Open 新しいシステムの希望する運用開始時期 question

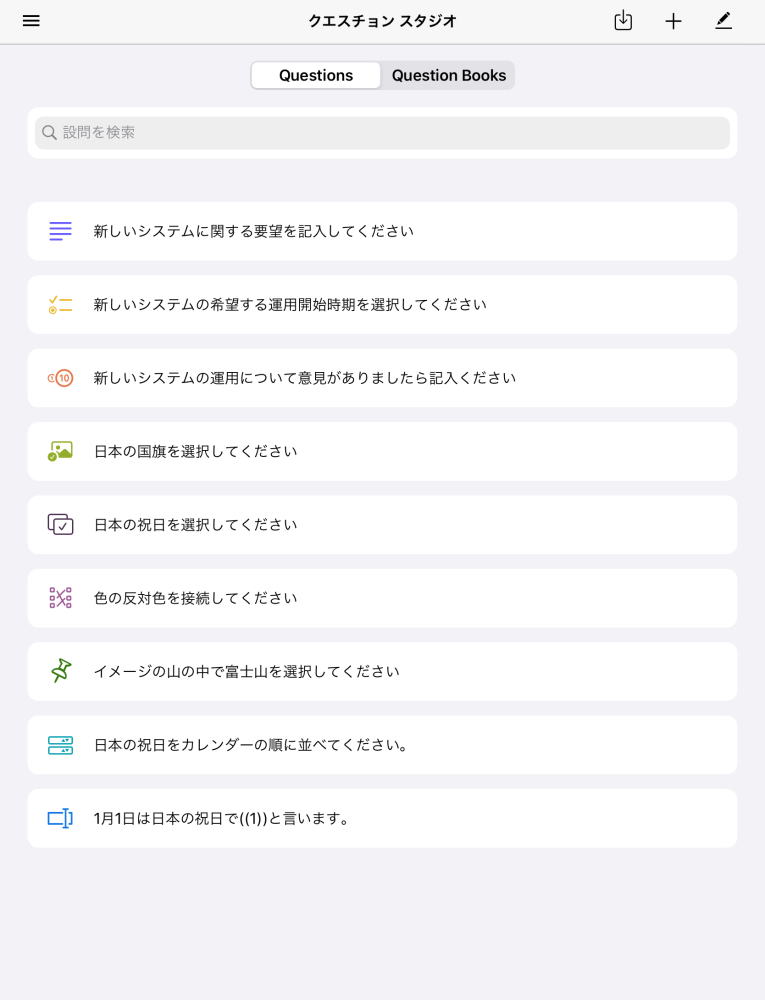[x=382, y=305]
